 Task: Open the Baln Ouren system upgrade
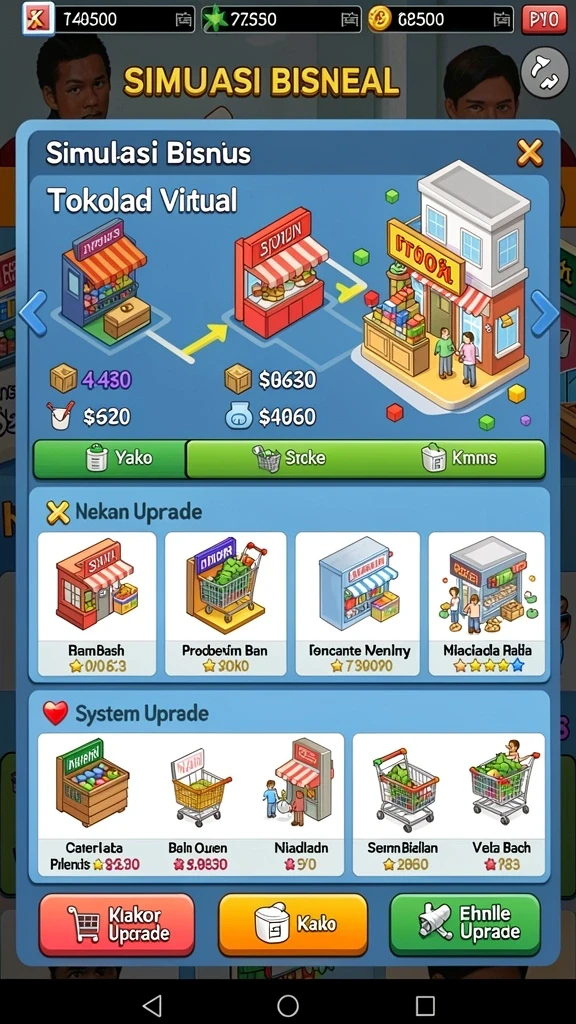199,805
